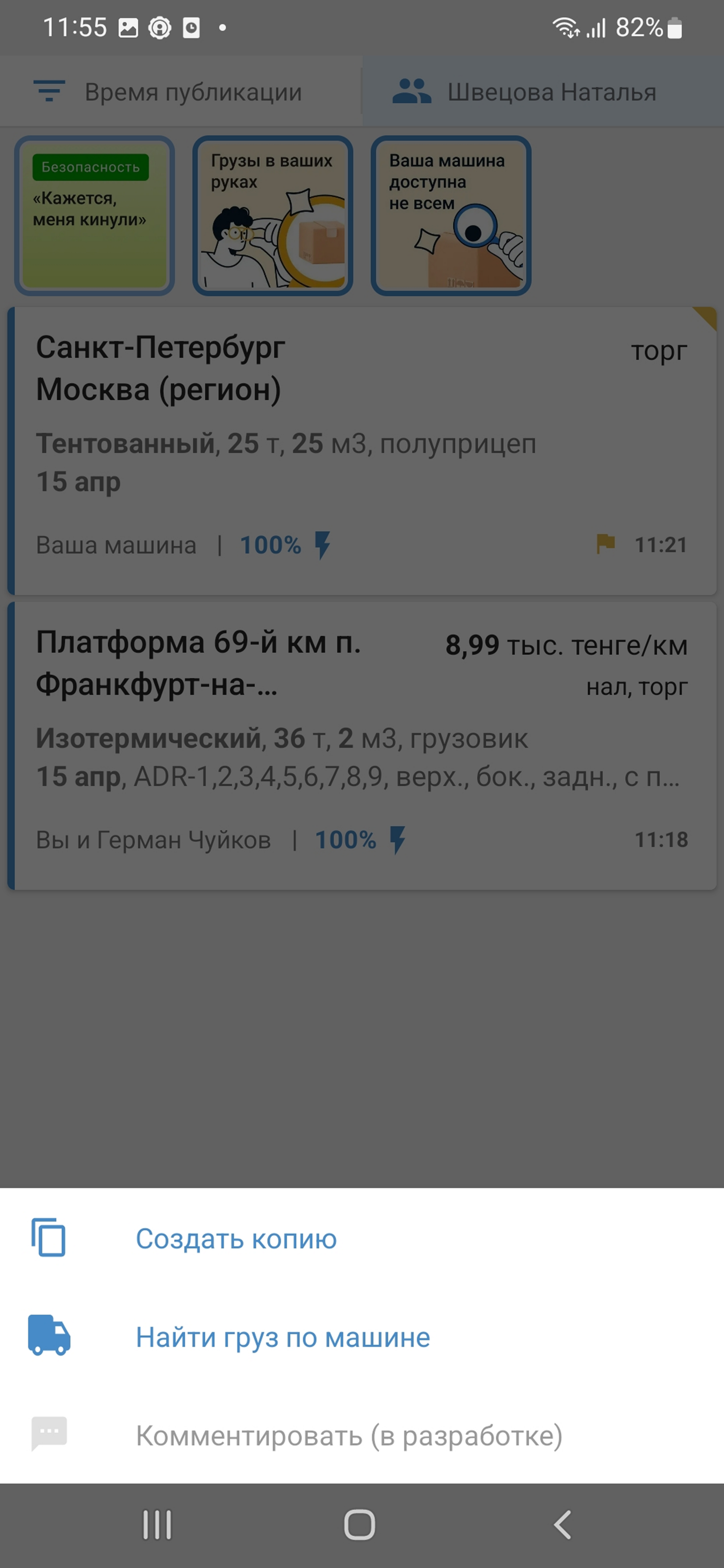Open Санкт-Петербург – Москва listing card
The width and height of the screenshot is (724, 1568).
tap(362, 451)
